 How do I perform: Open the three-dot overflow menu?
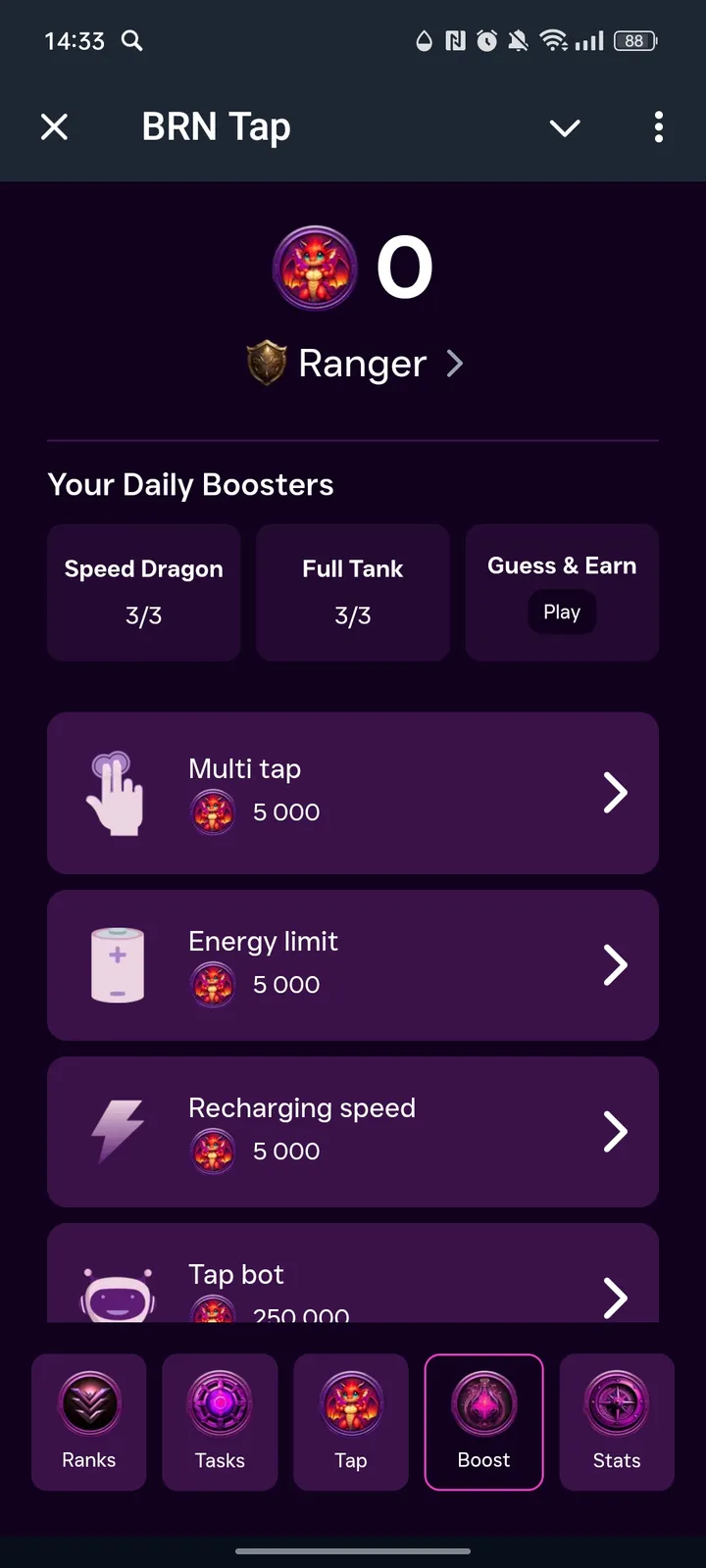click(x=659, y=127)
